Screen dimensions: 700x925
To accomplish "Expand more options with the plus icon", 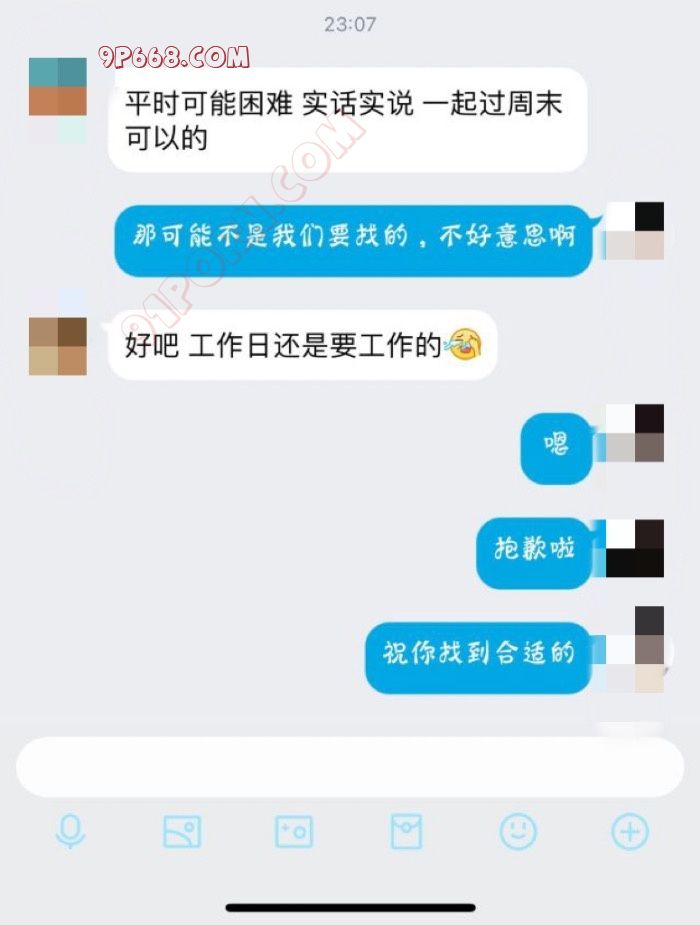I will point(630,832).
